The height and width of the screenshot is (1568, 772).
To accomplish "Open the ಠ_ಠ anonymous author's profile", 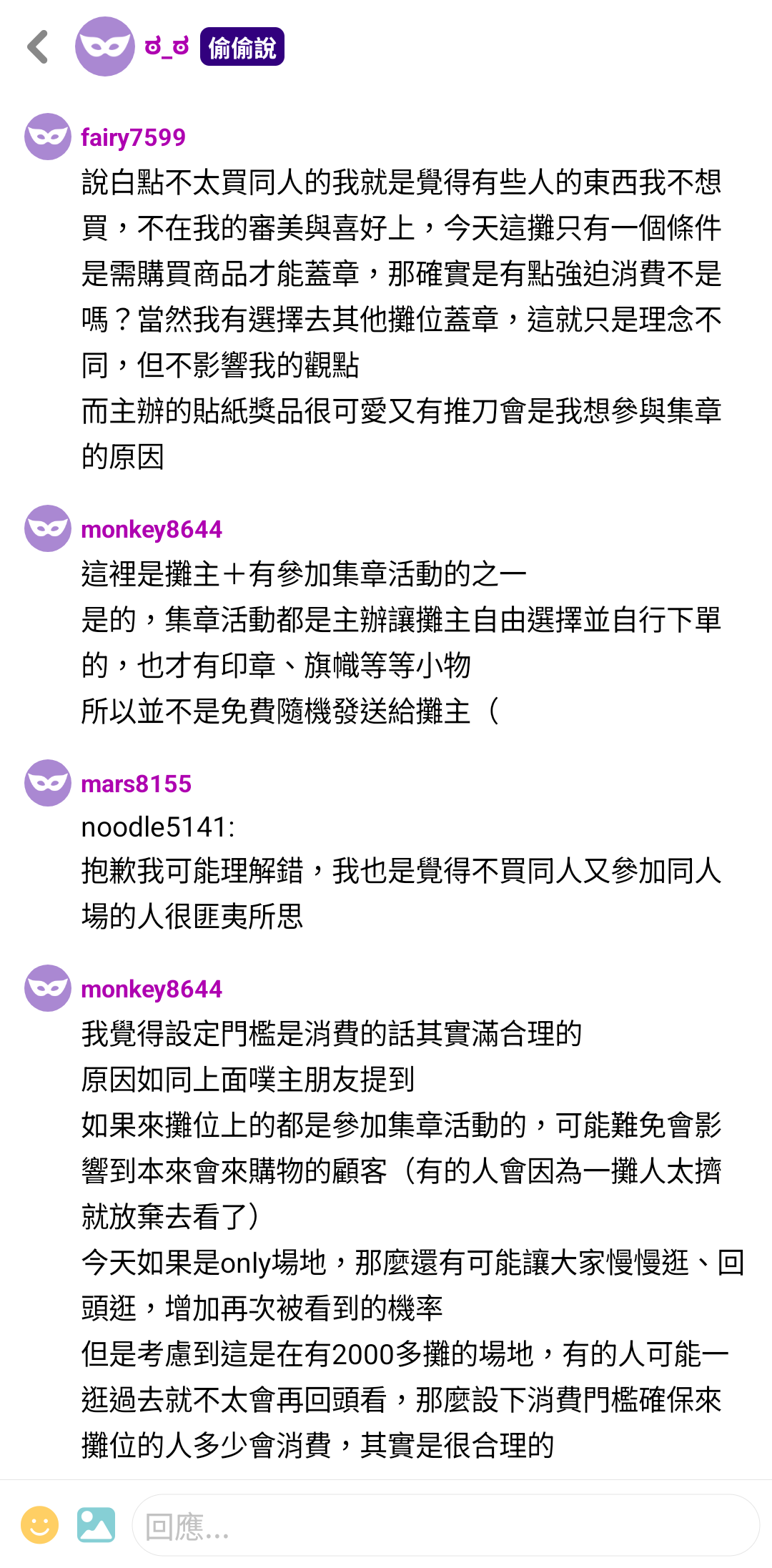I will point(105,47).
